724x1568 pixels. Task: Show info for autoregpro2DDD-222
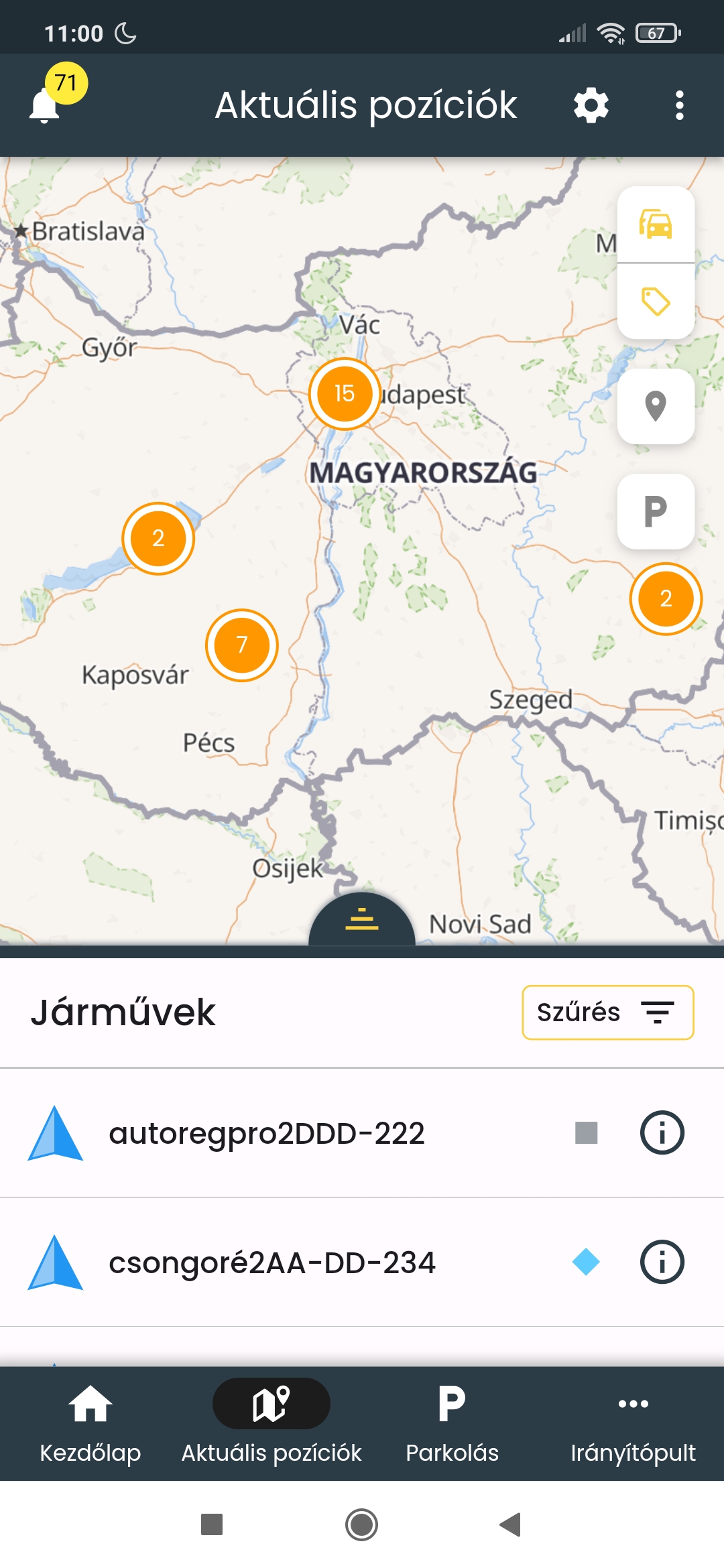pyautogui.click(x=662, y=1133)
